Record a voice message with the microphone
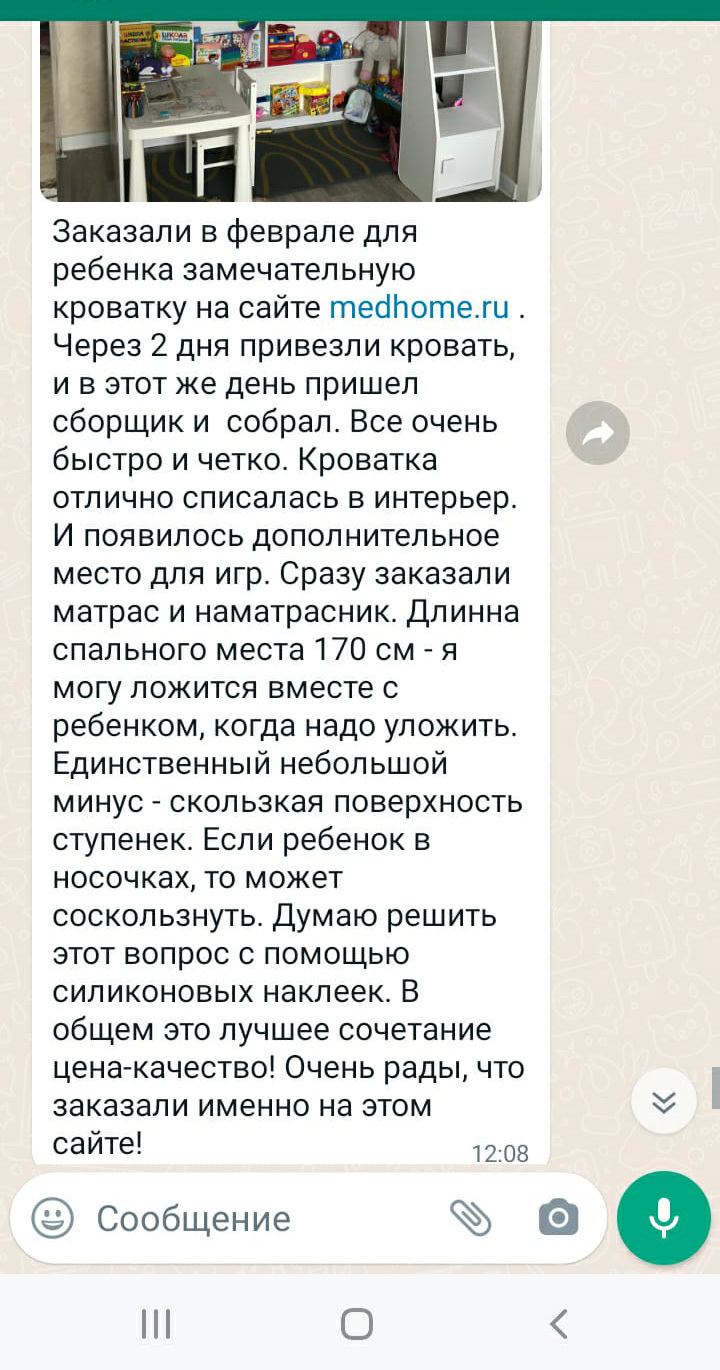 pos(663,1218)
